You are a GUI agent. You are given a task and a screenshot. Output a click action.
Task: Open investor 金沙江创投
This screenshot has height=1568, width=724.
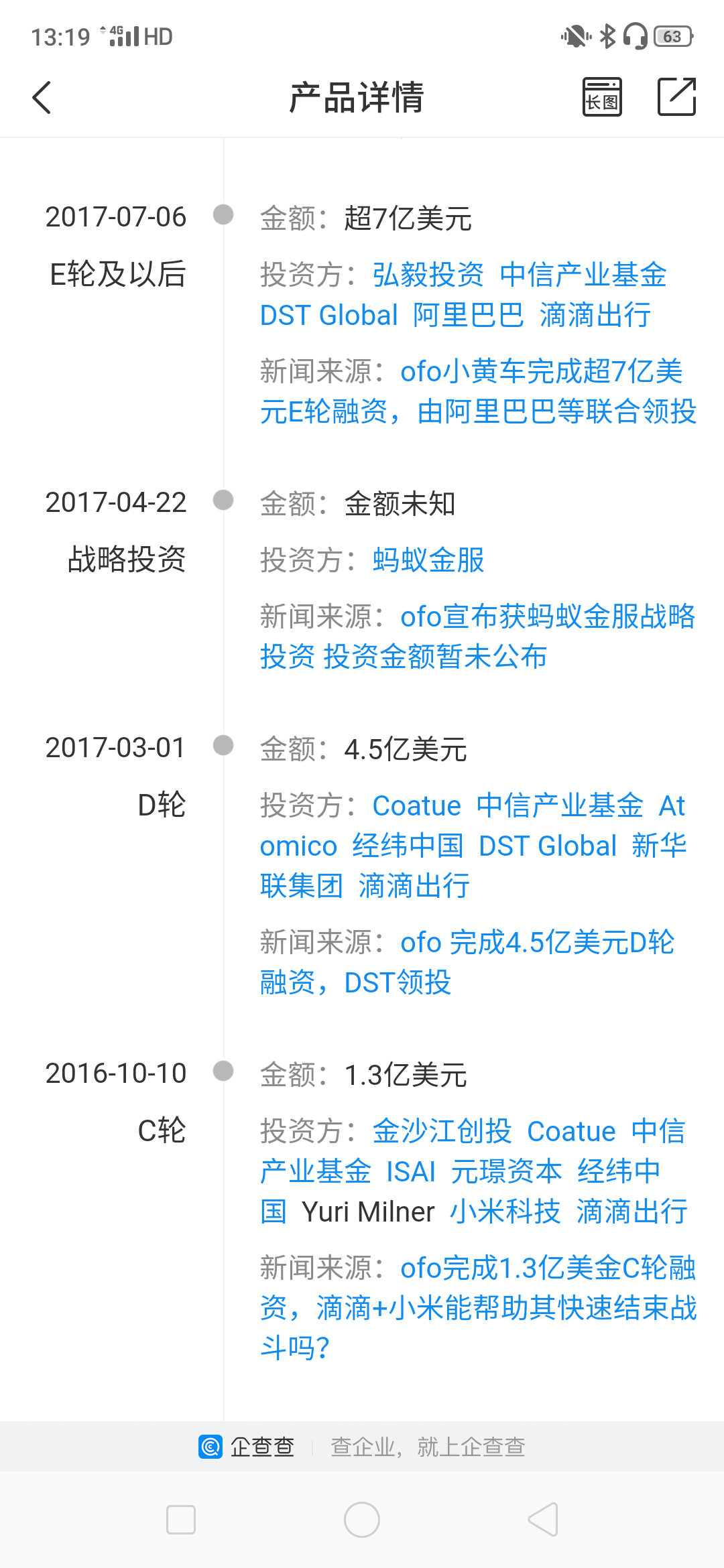click(x=442, y=1131)
